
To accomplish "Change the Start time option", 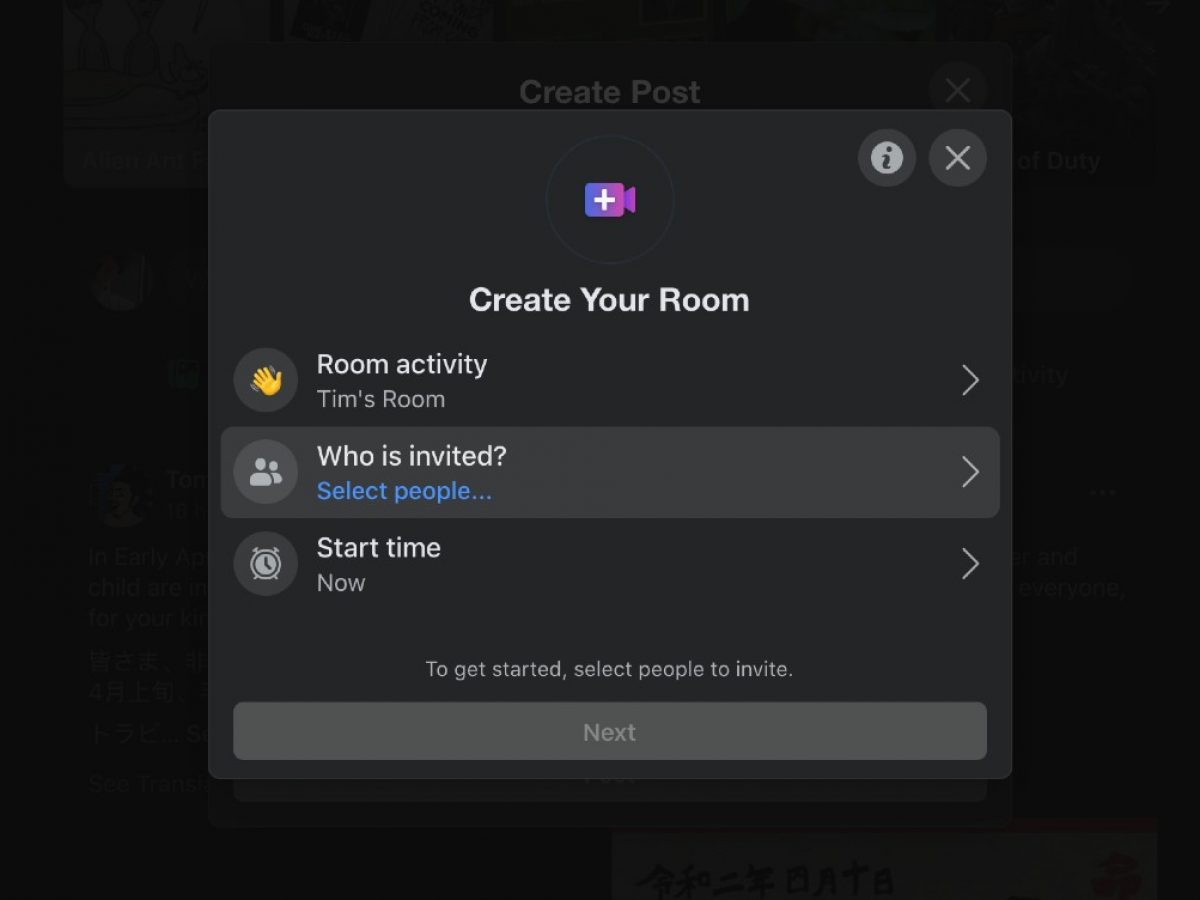I will point(608,564).
